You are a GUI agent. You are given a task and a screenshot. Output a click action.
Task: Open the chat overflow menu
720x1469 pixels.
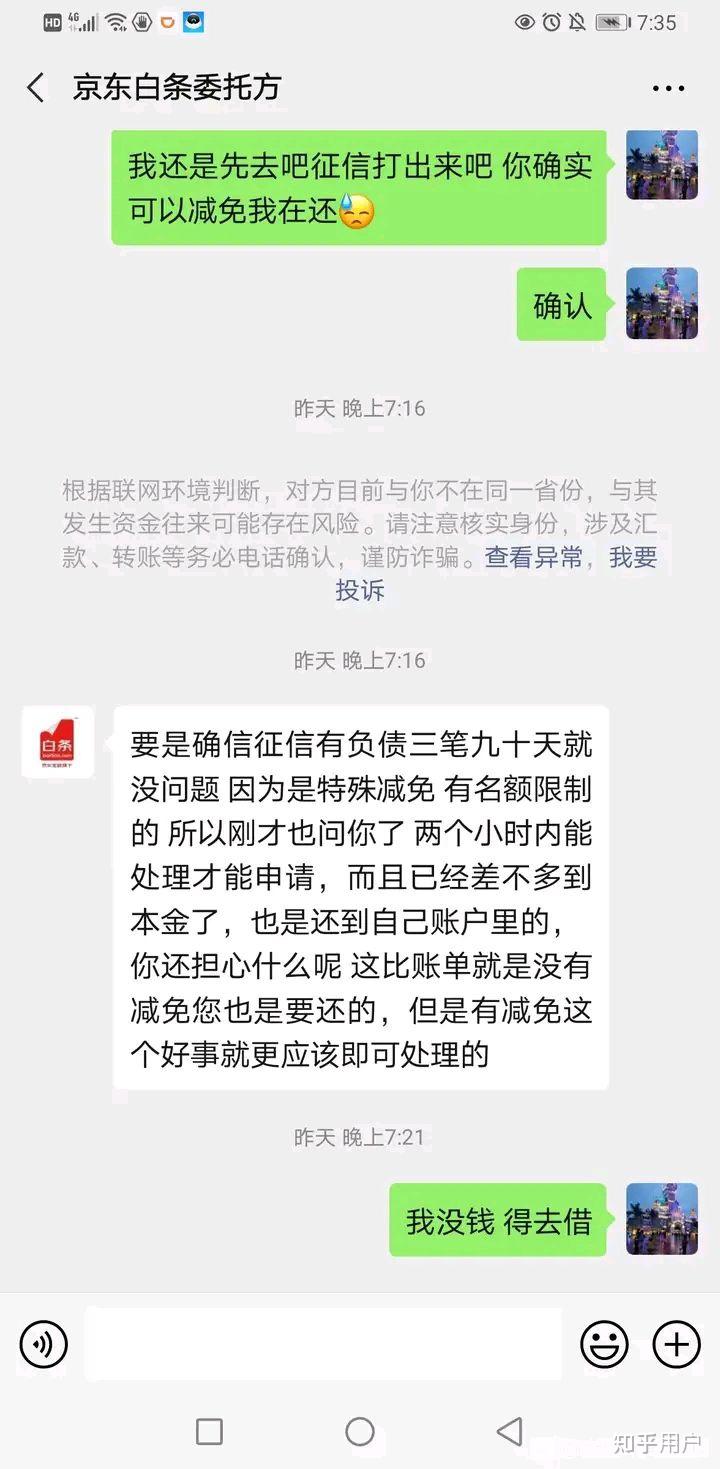pyautogui.click(x=668, y=89)
